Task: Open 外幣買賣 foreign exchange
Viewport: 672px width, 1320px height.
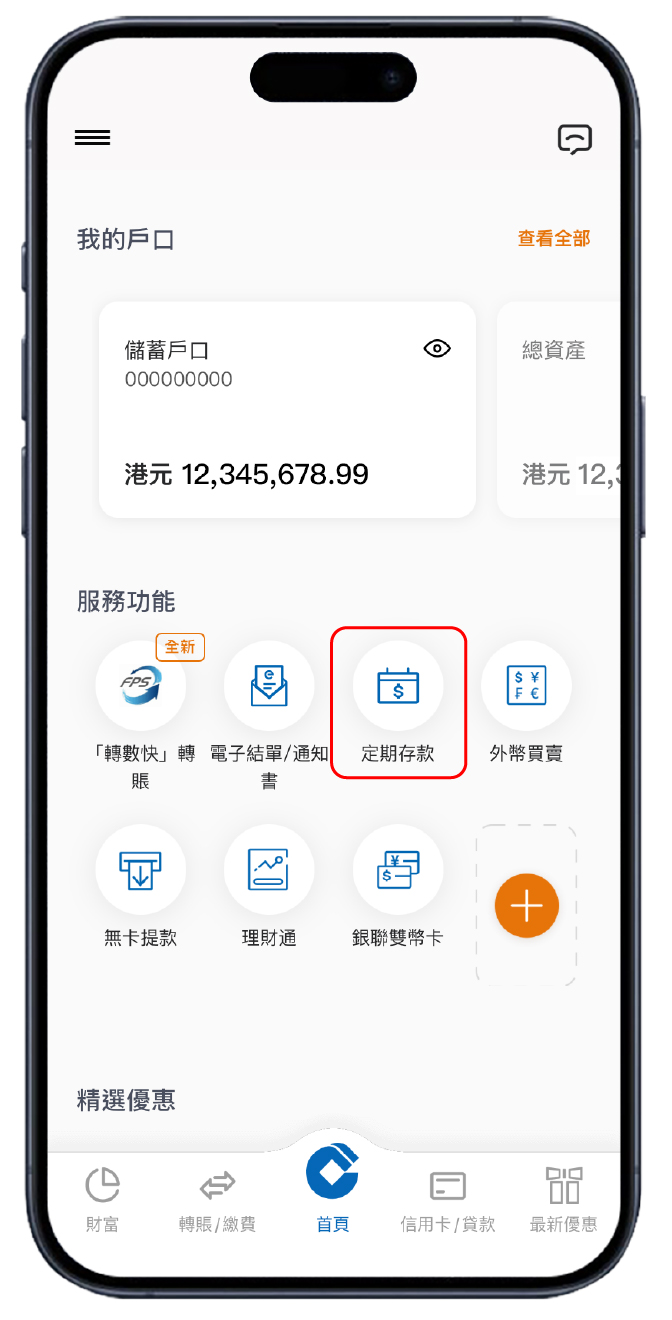Action: coord(526,687)
